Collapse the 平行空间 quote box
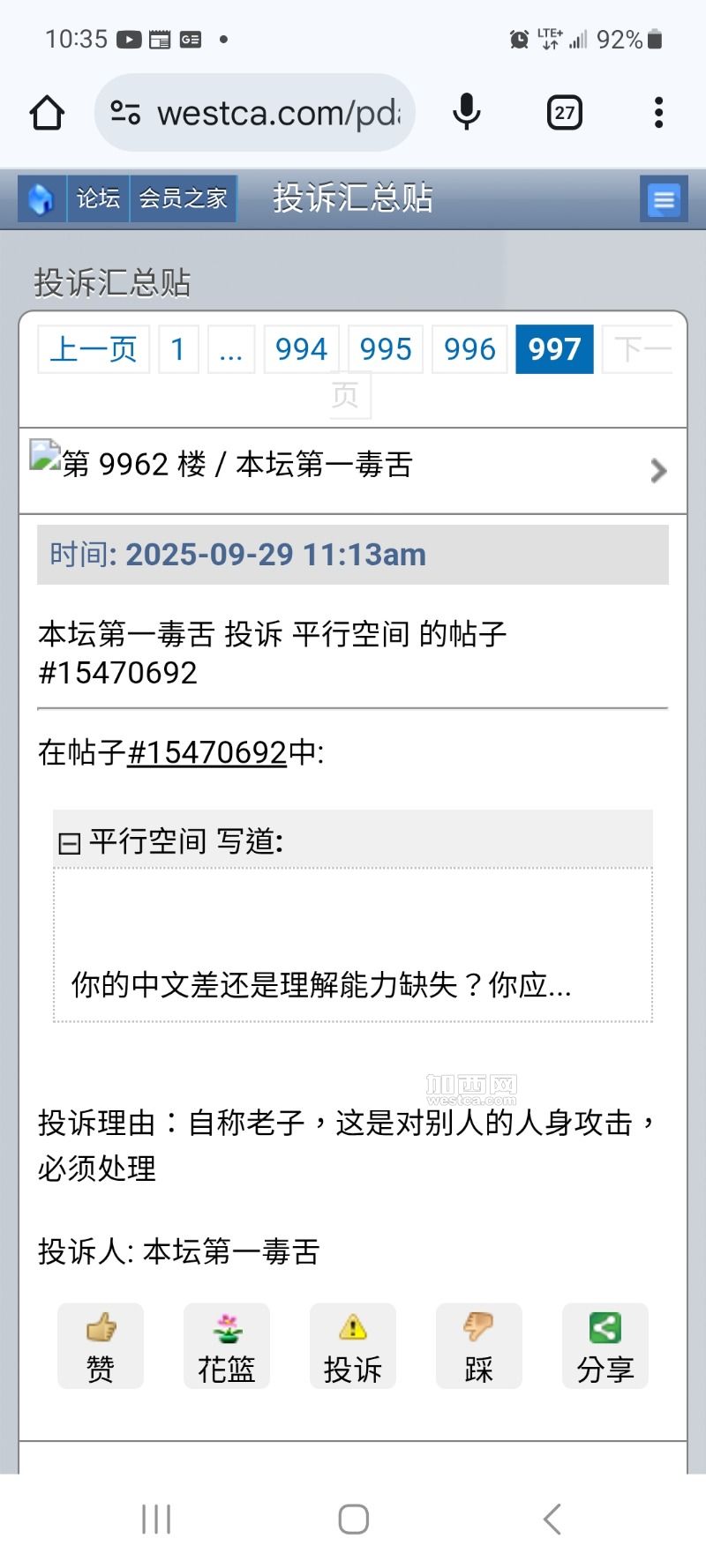Screen dimensions: 706x1568 (69, 843)
